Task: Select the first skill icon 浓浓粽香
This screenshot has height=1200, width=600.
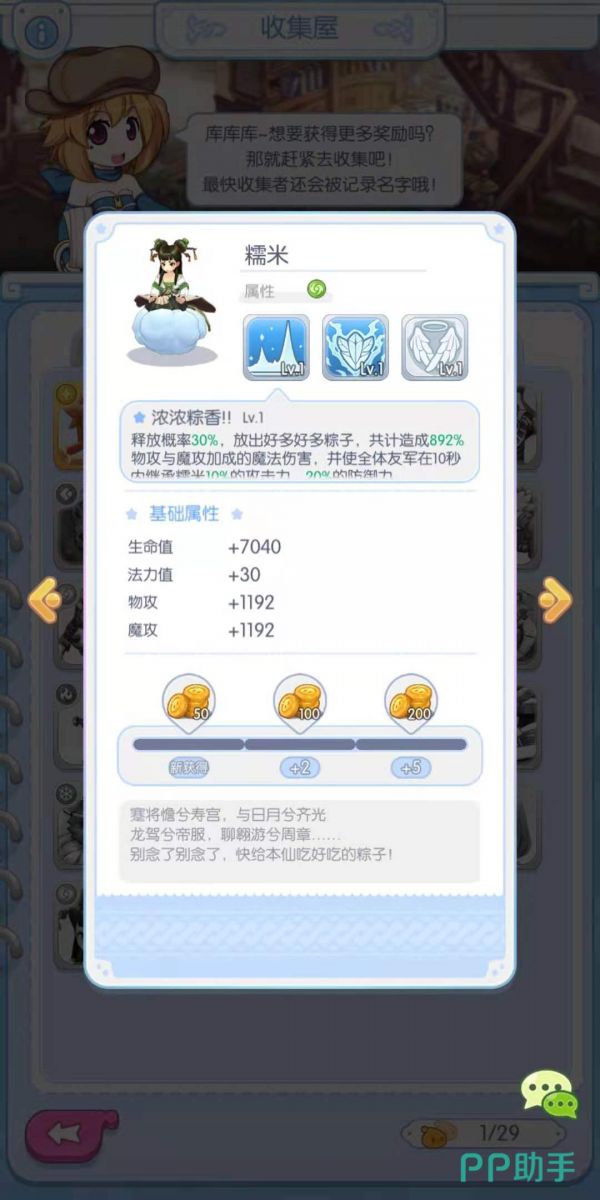Action: (276, 347)
